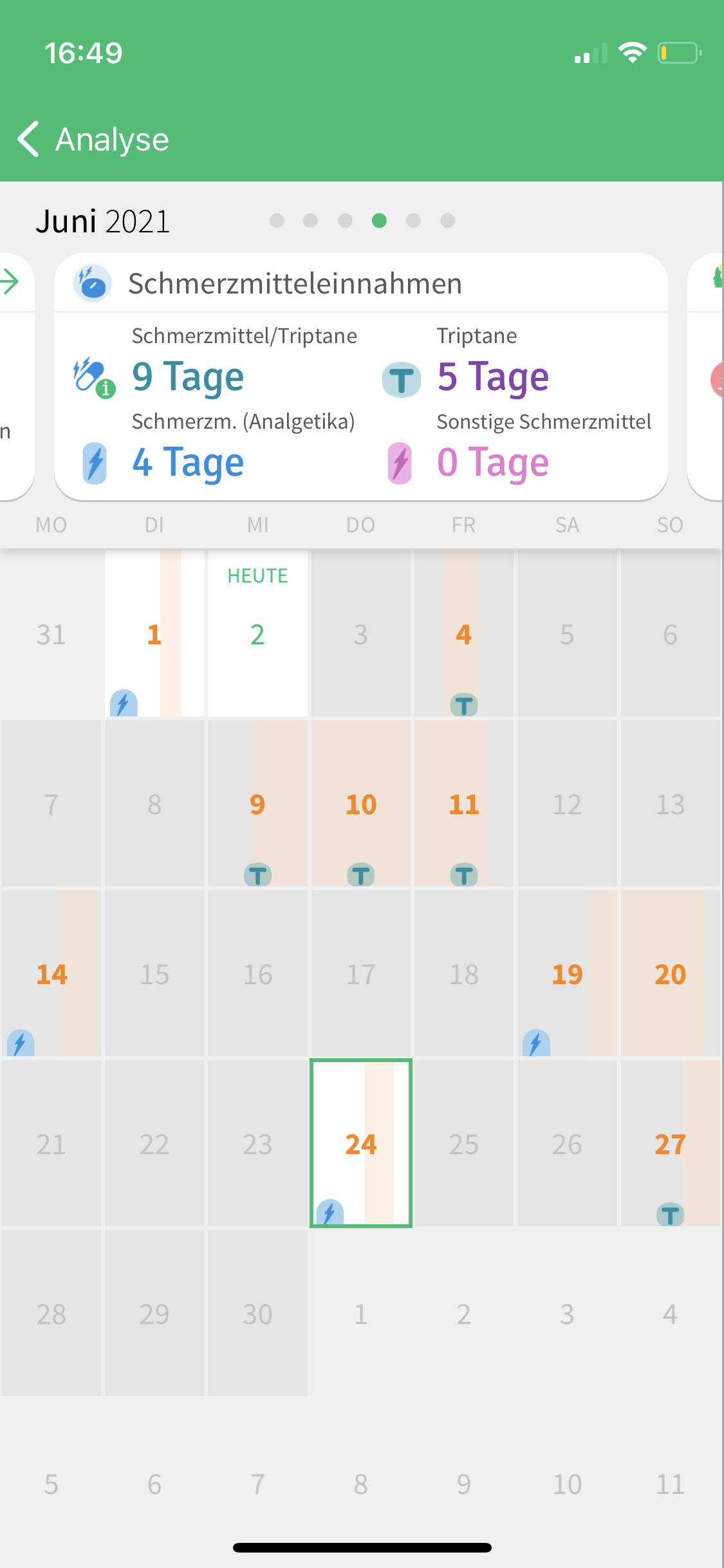This screenshot has width=724, height=1568.
Task: Open June 4 calendar day
Action: point(463,634)
